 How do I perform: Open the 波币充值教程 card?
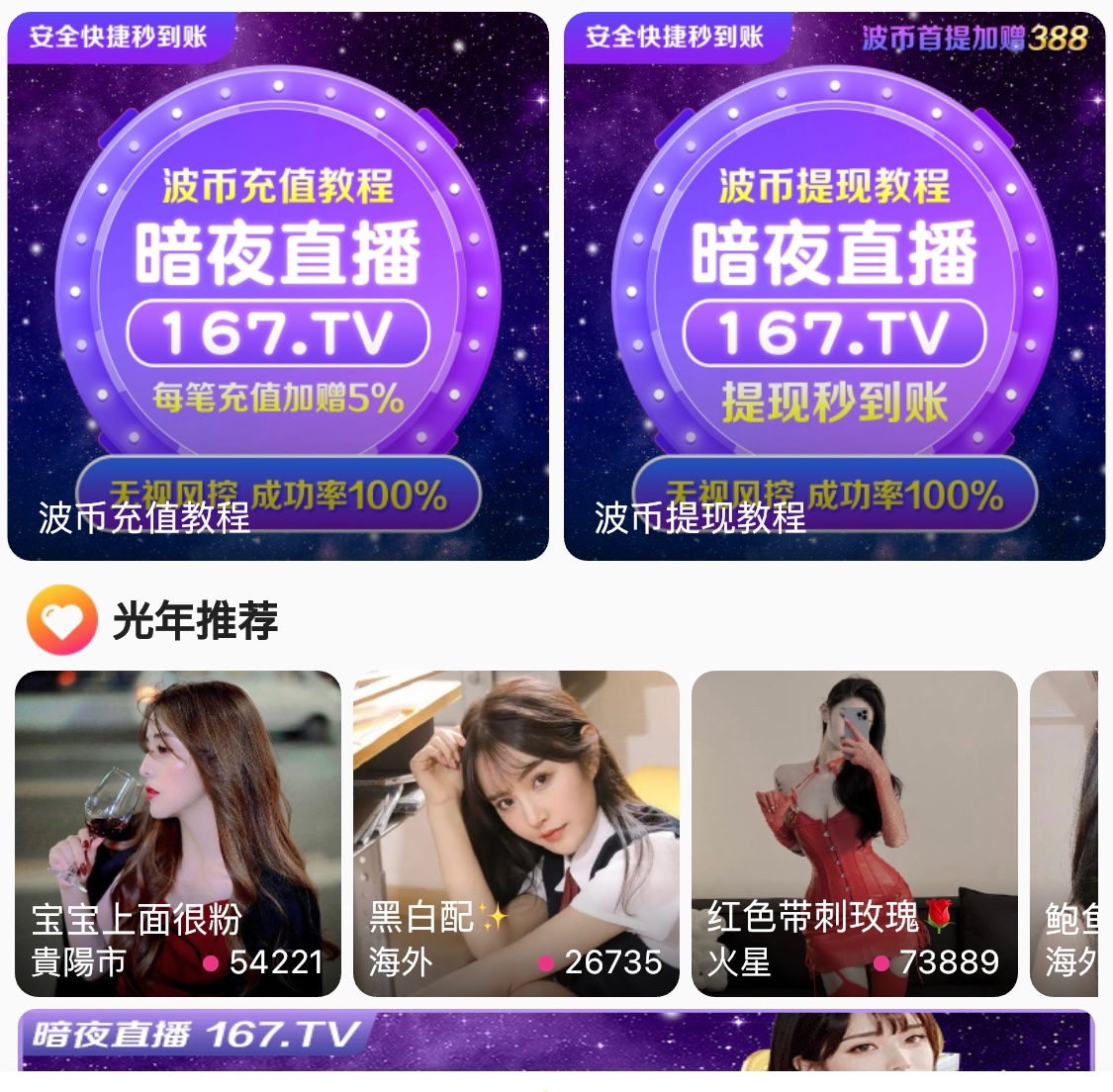click(278, 287)
